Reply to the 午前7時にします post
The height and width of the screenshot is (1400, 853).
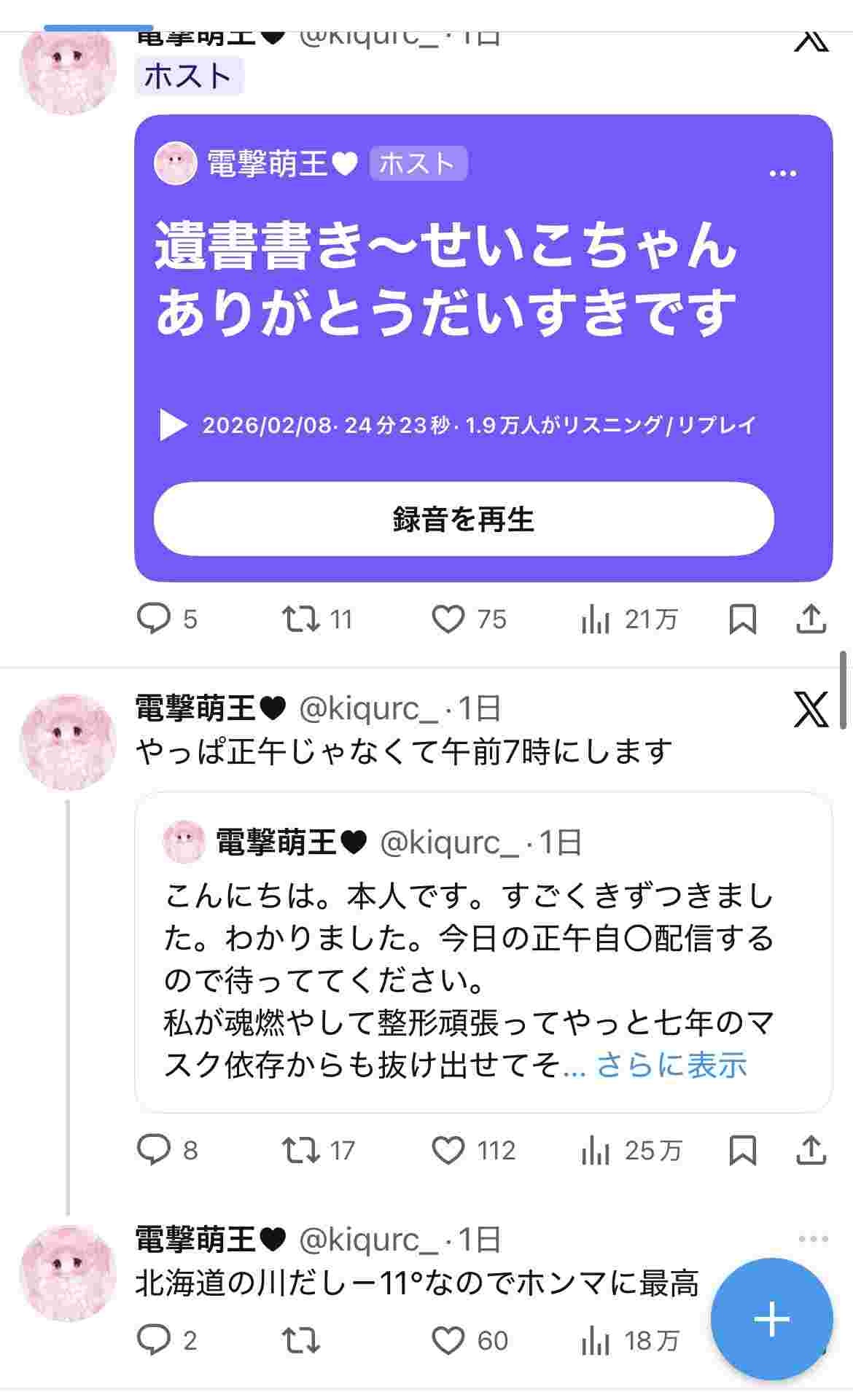pos(154,1149)
